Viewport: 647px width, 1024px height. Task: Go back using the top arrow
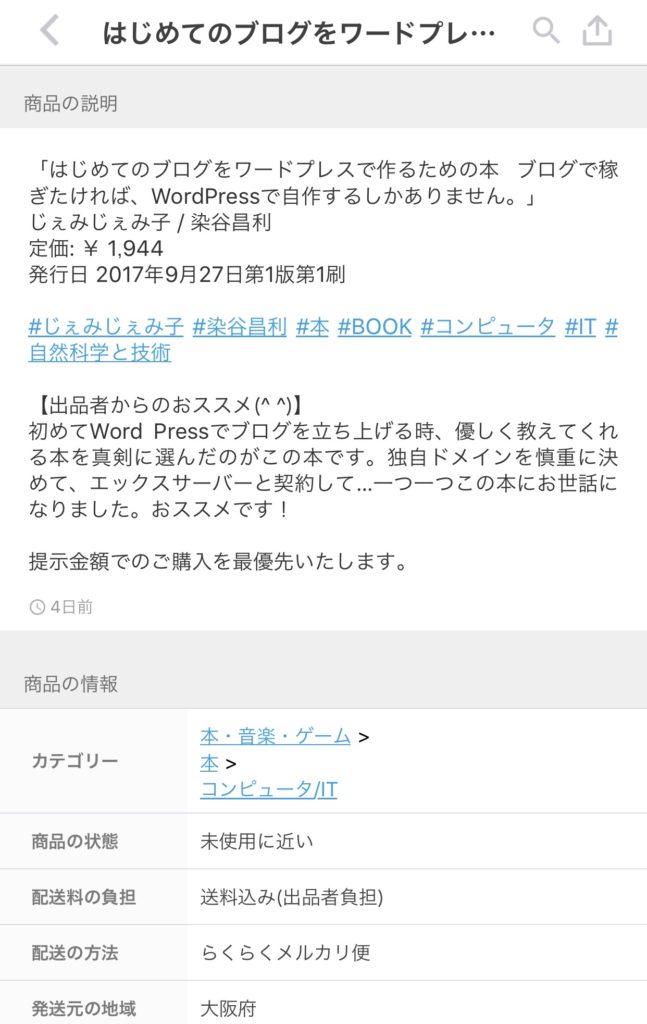[49, 32]
